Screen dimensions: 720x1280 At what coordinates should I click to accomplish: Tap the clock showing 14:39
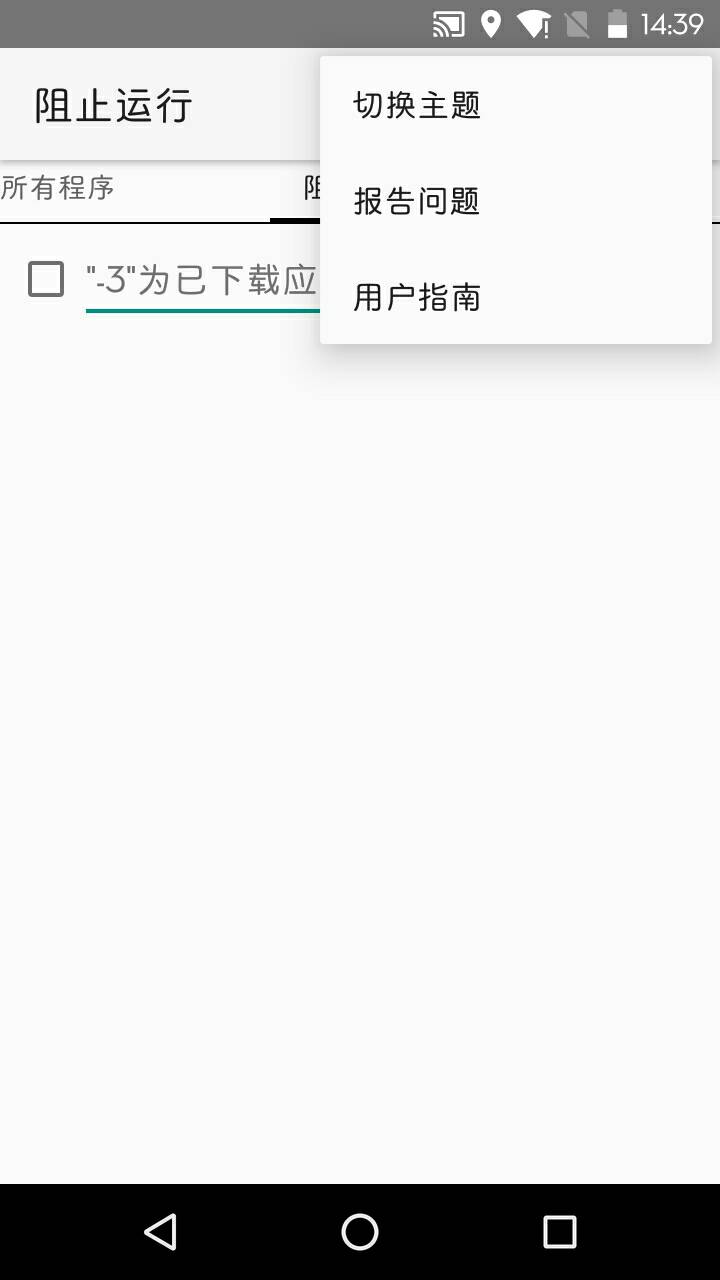[670, 24]
